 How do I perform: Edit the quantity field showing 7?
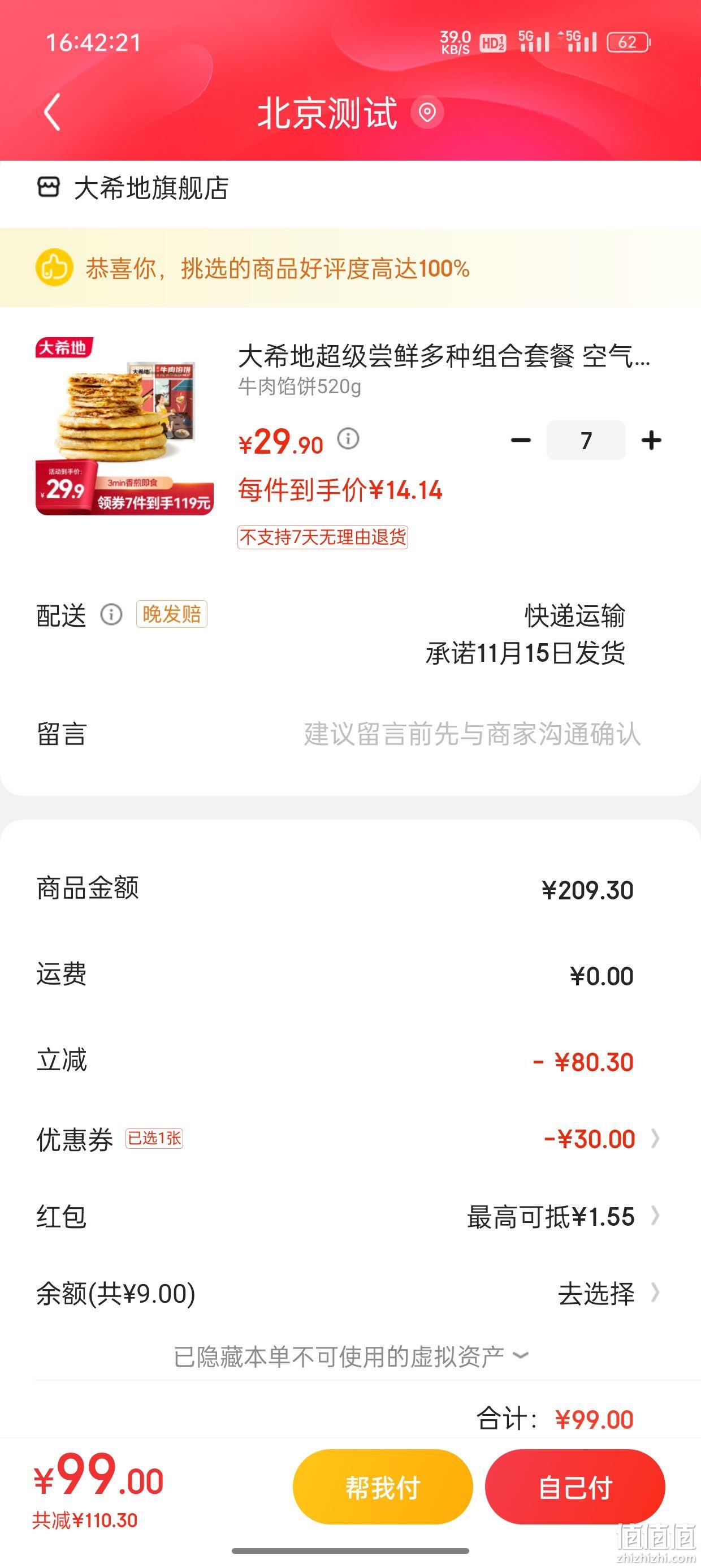tap(586, 440)
